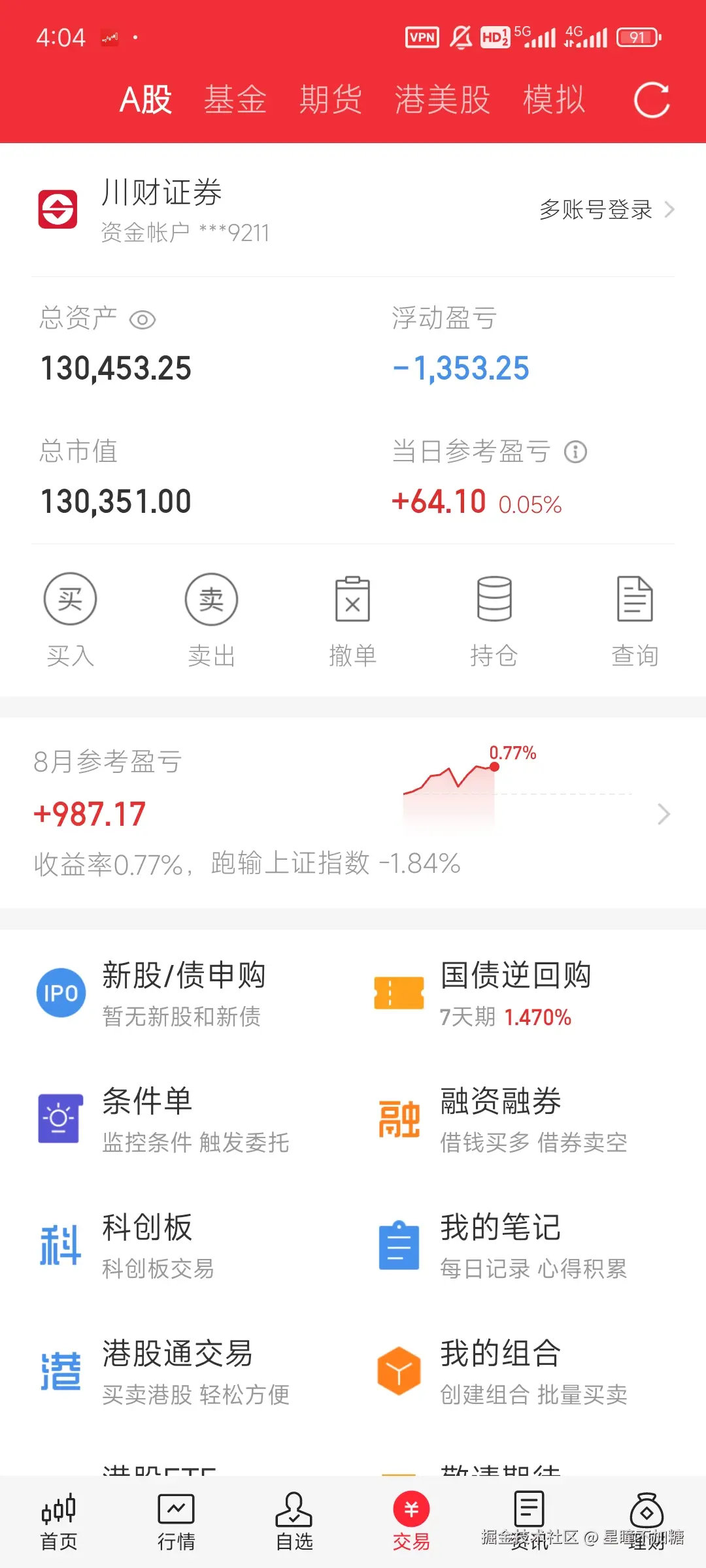Open 行情 quotes in bottom navigation
Image resolution: width=706 pixels, height=1568 pixels.
pos(176,1522)
